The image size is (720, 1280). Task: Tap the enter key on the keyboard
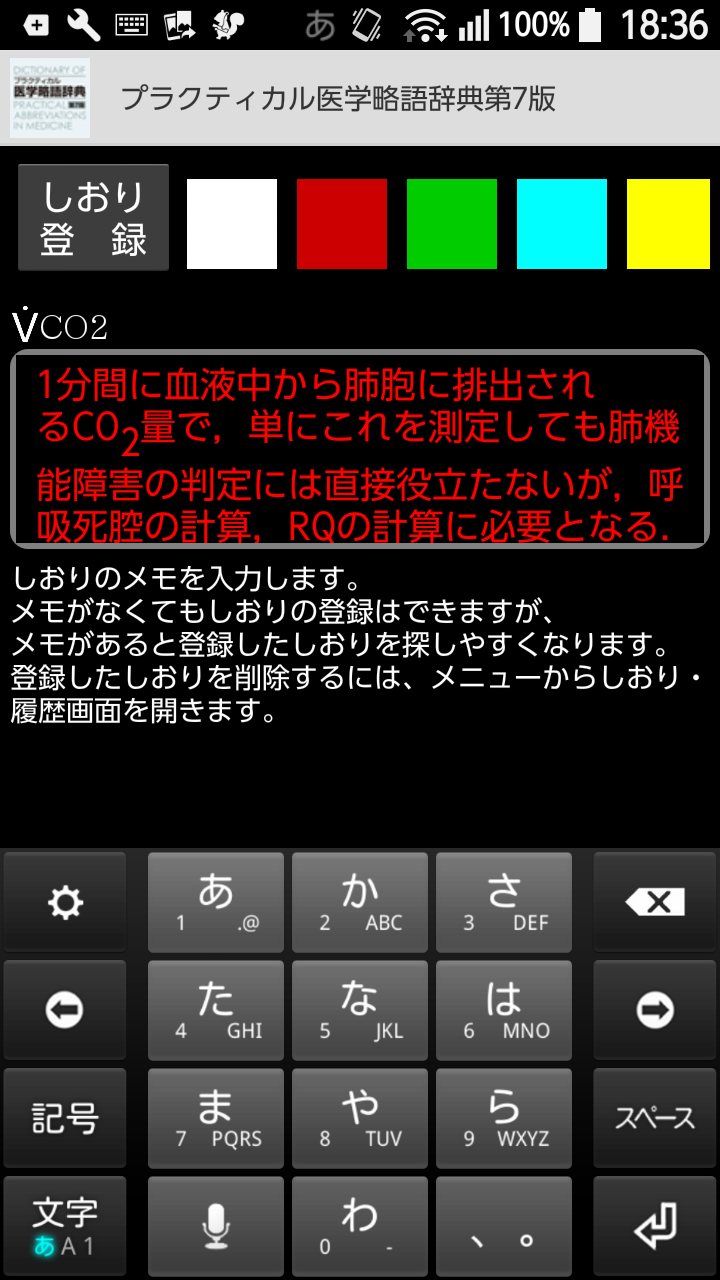click(x=655, y=1227)
